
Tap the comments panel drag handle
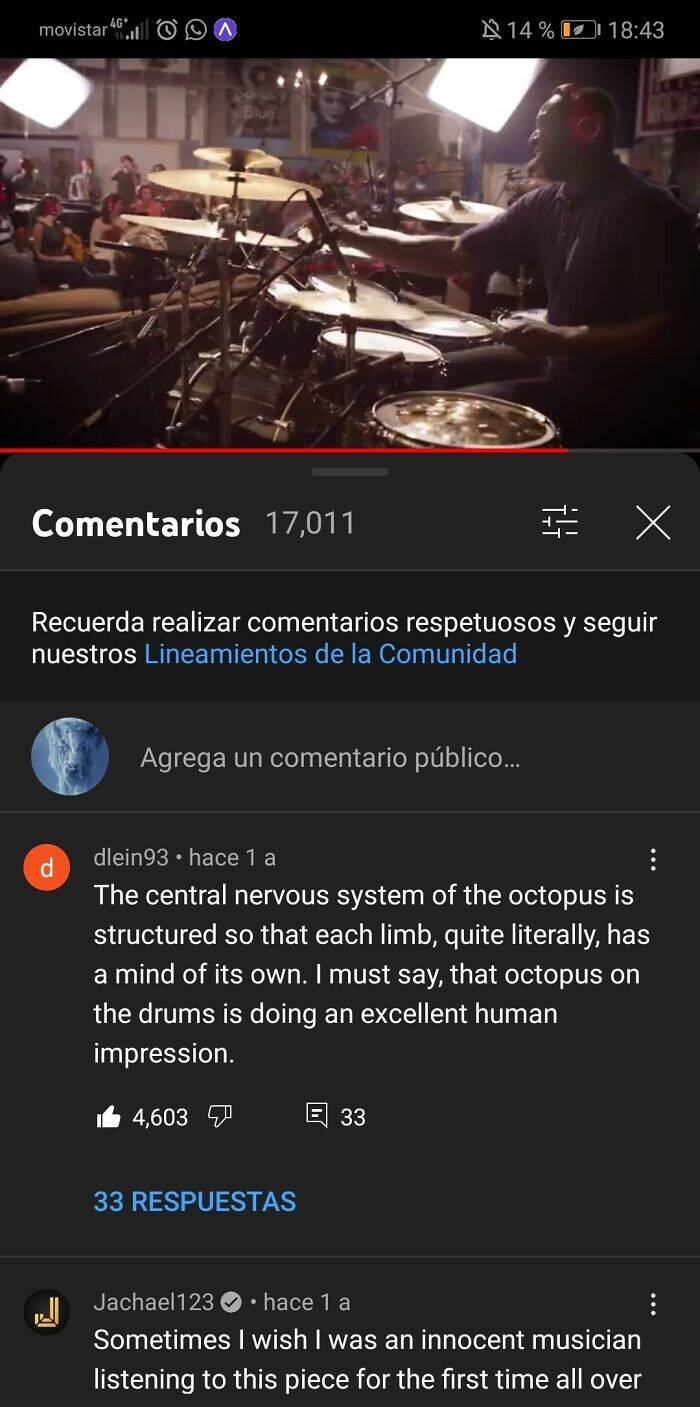pyautogui.click(x=350, y=472)
